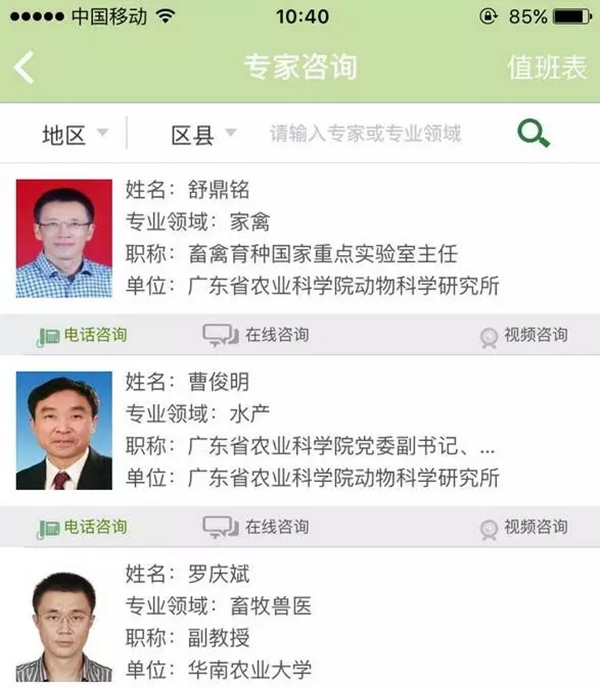Focus the expert or specialty search field
This screenshot has width=600, height=688.
(x=366, y=134)
